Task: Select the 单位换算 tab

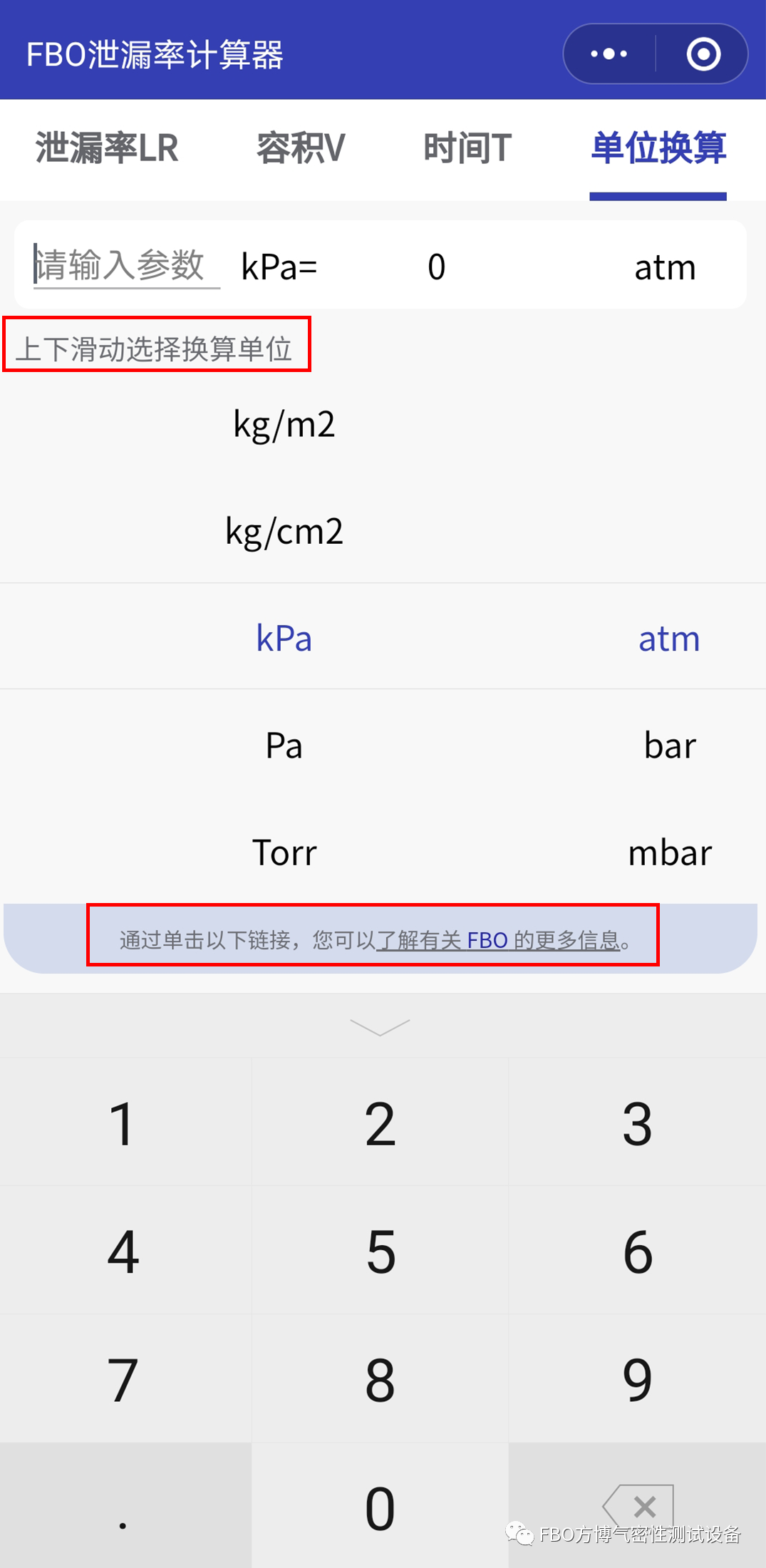Action: click(x=658, y=148)
